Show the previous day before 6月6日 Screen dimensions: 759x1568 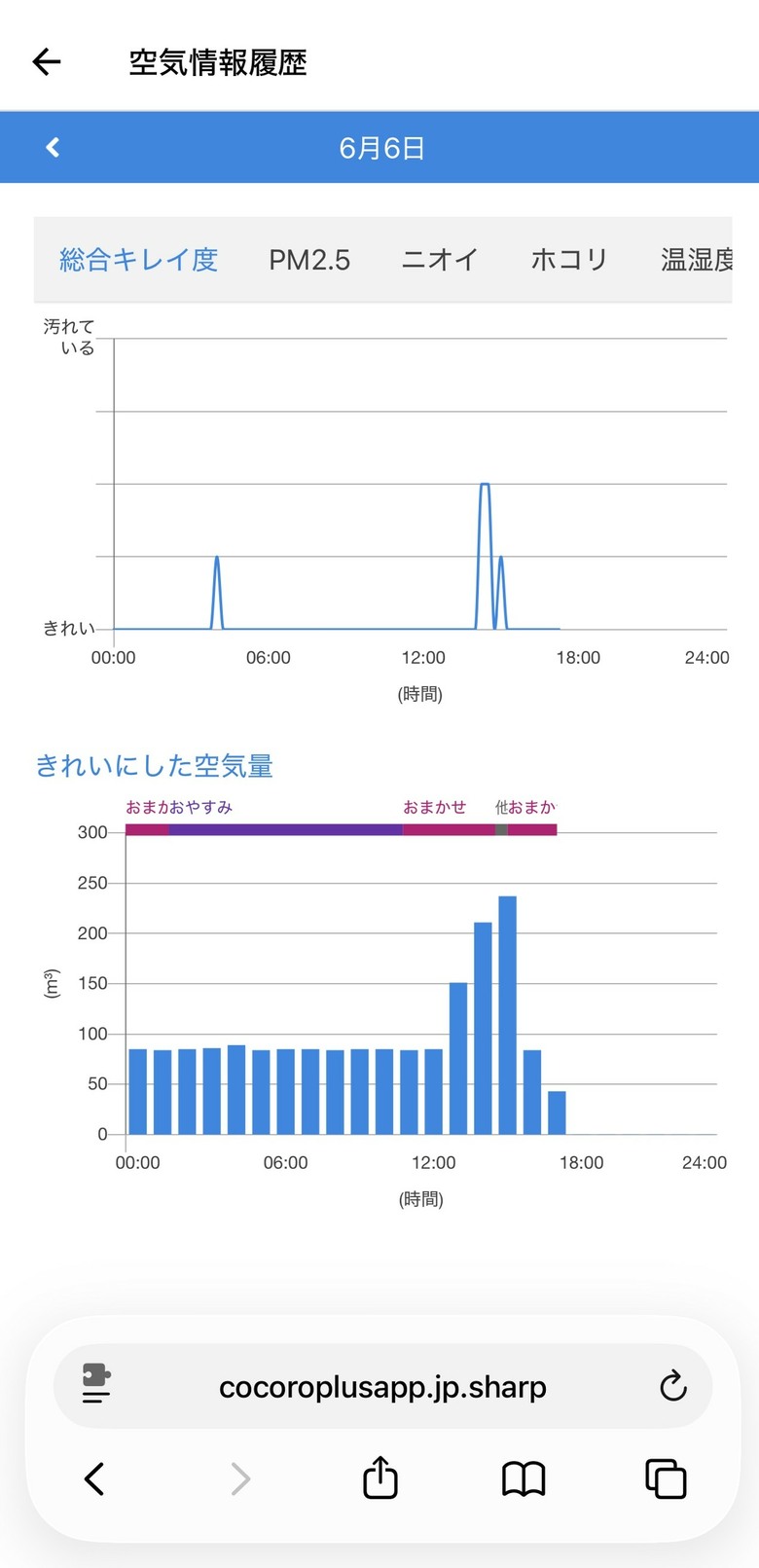(53, 147)
